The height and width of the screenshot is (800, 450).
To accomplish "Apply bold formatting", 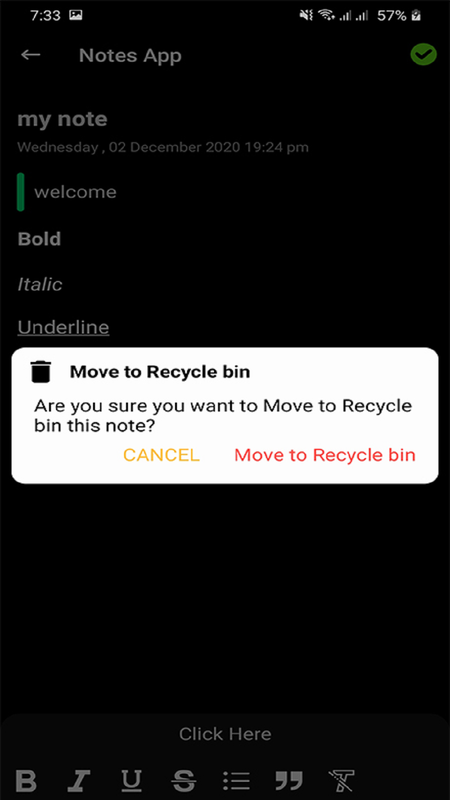I will pyautogui.click(x=26, y=781).
